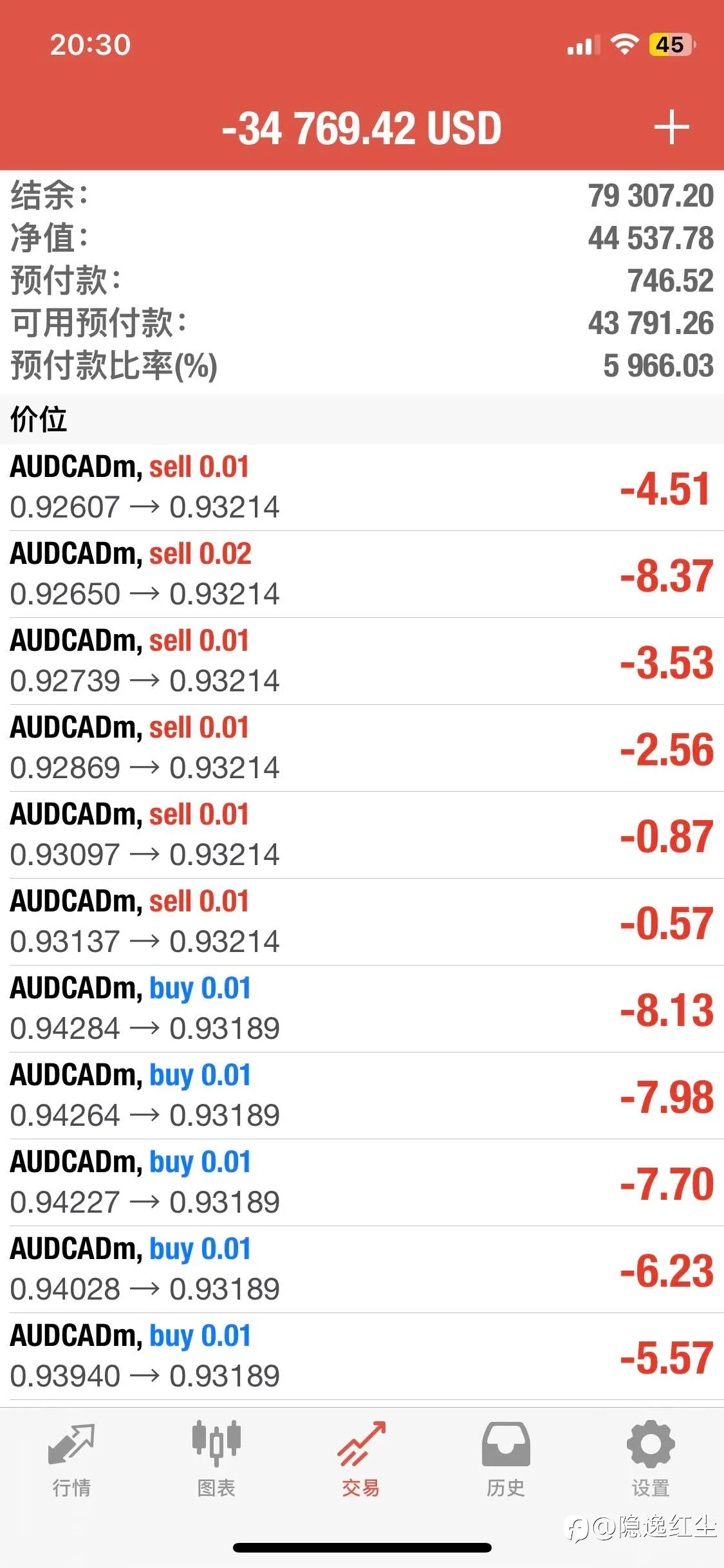This screenshot has height=1568, width=724.
Task: Open the buy position priced 0.94284
Action: tap(362, 1009)
